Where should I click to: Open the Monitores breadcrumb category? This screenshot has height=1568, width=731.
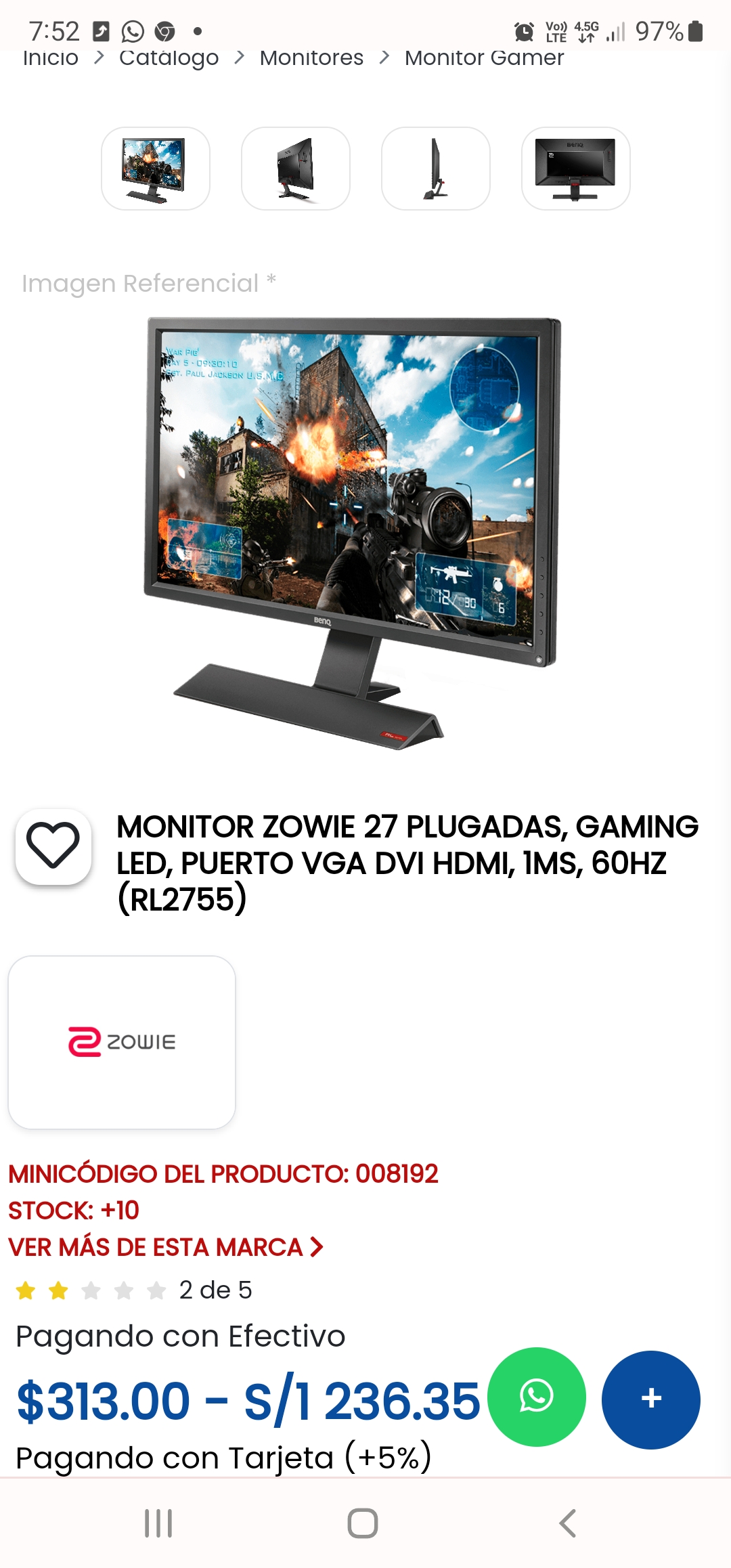311,60
